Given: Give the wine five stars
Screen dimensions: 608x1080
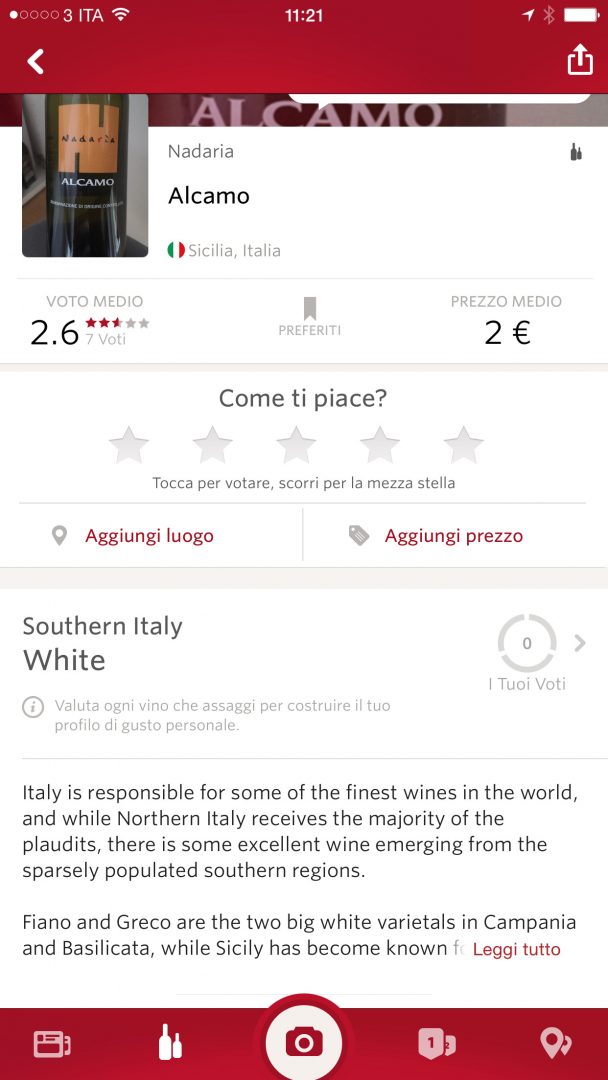Looking at the screenshot, I should (x=463, y=445).
